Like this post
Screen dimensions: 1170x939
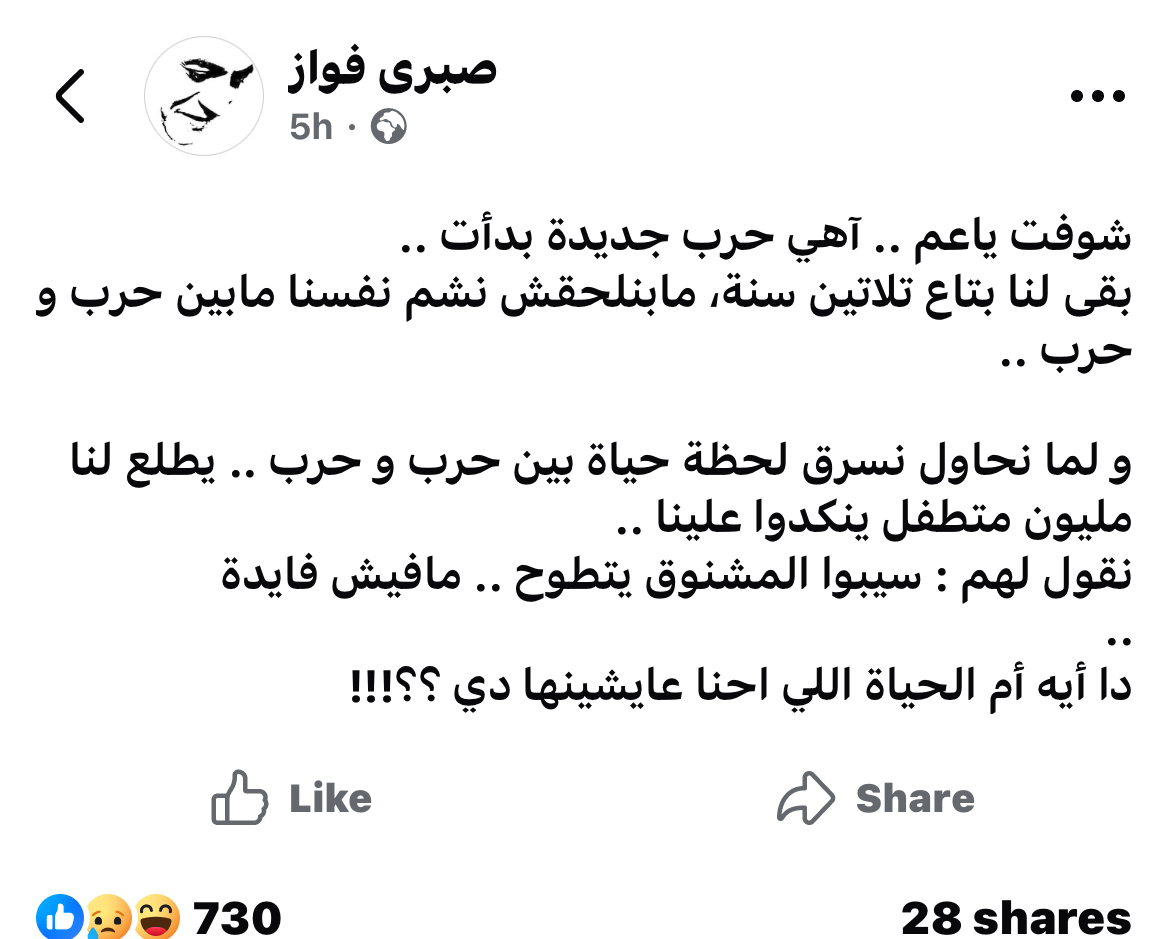(291, 797)
